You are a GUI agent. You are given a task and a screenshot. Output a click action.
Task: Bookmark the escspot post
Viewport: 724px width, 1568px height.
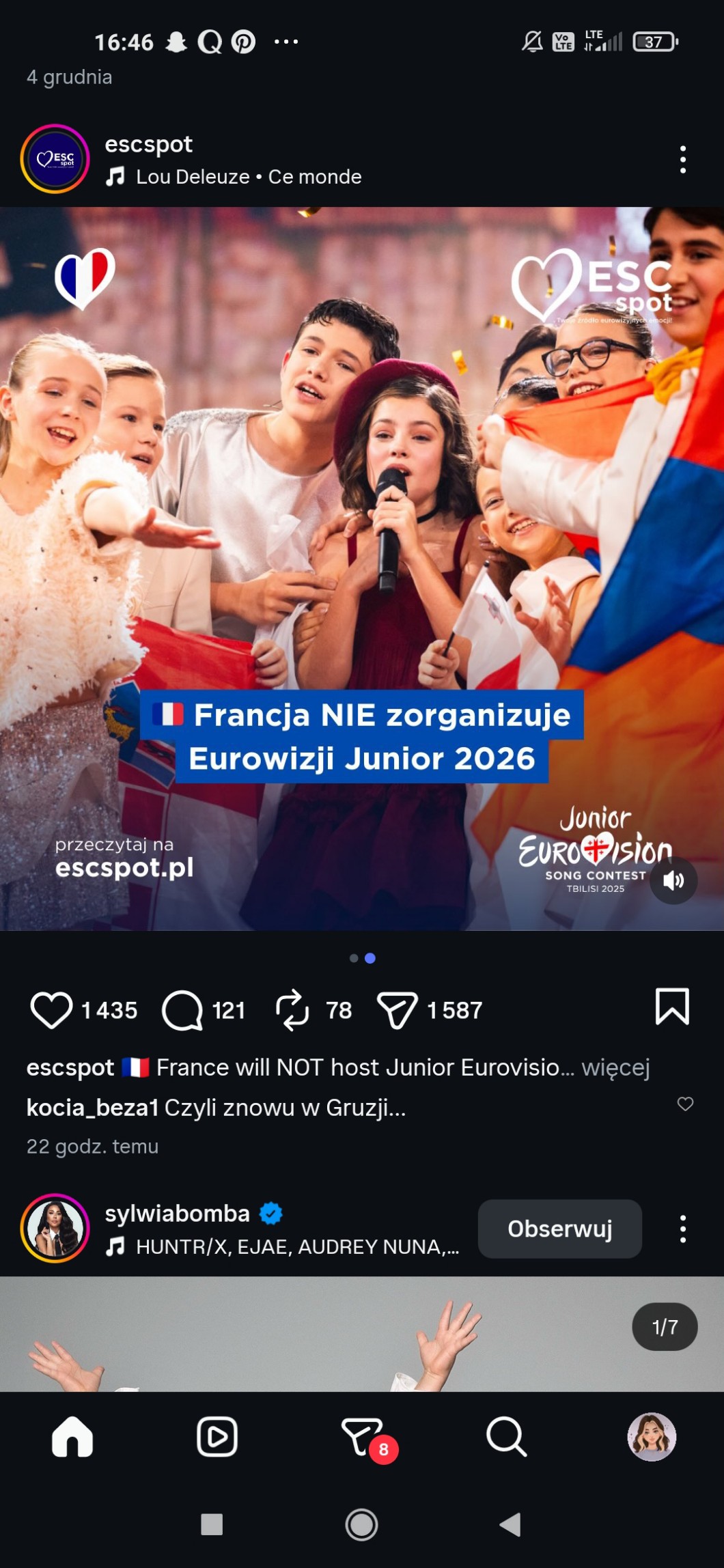(672, 1007)
